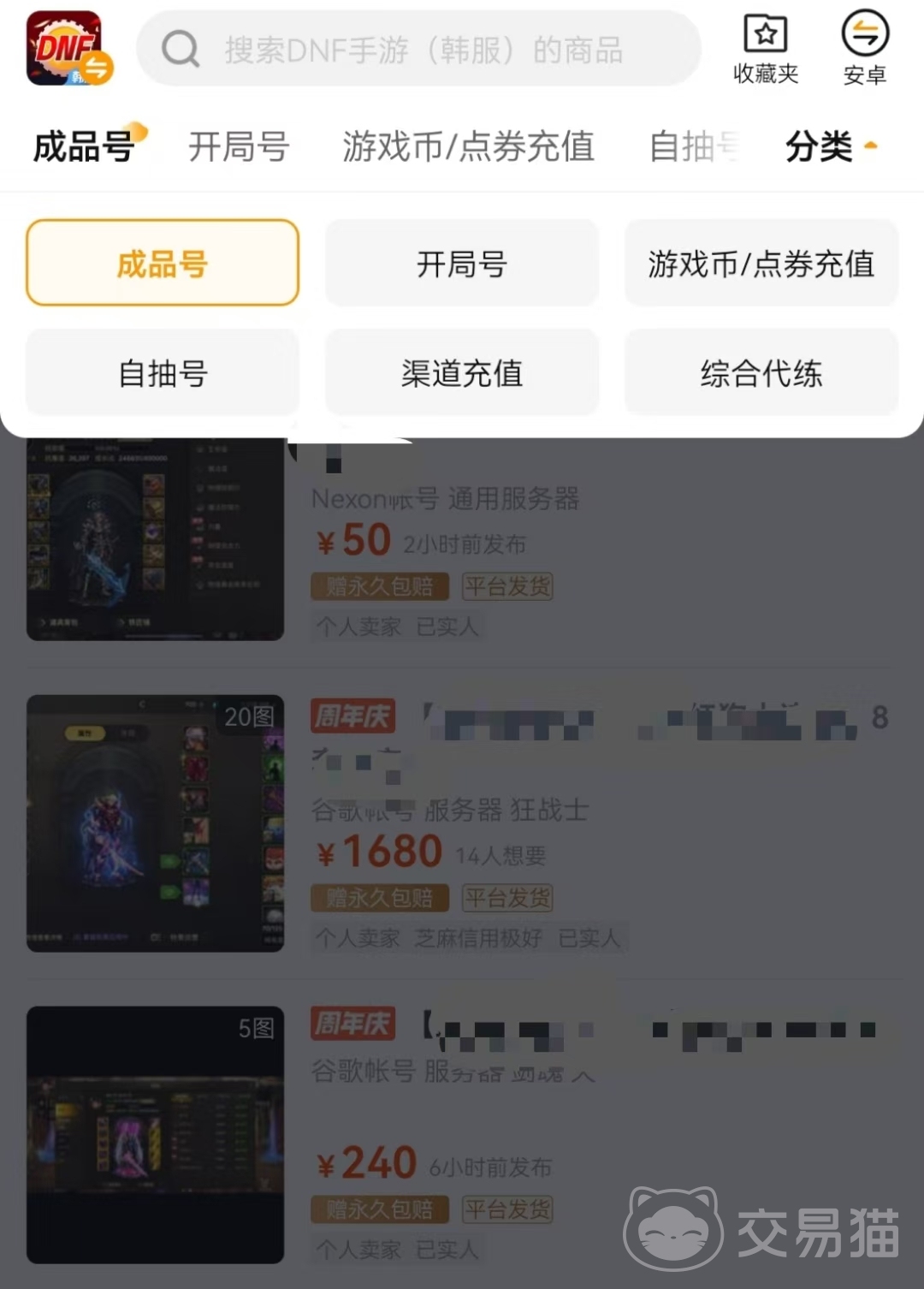The height and width of the screenshot is (1289, 924).
Task: Collapse the 分类 category dropdown
Action: point(830,146)
